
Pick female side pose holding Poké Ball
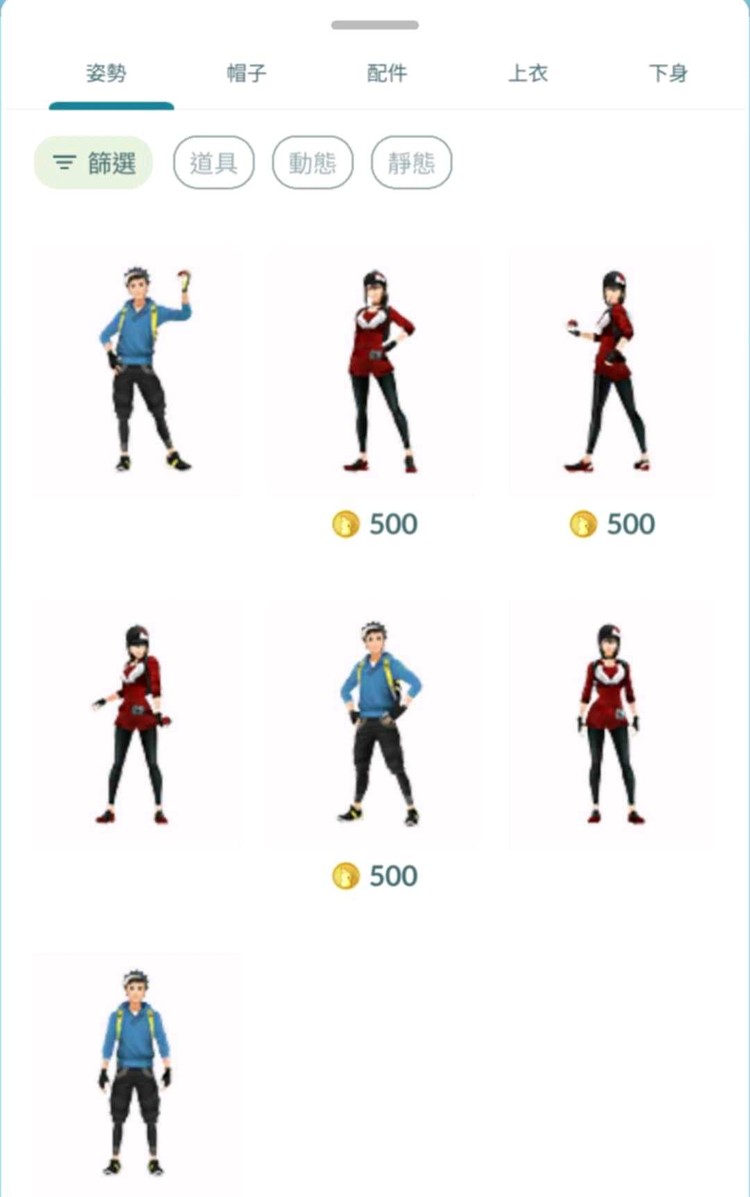612,370
